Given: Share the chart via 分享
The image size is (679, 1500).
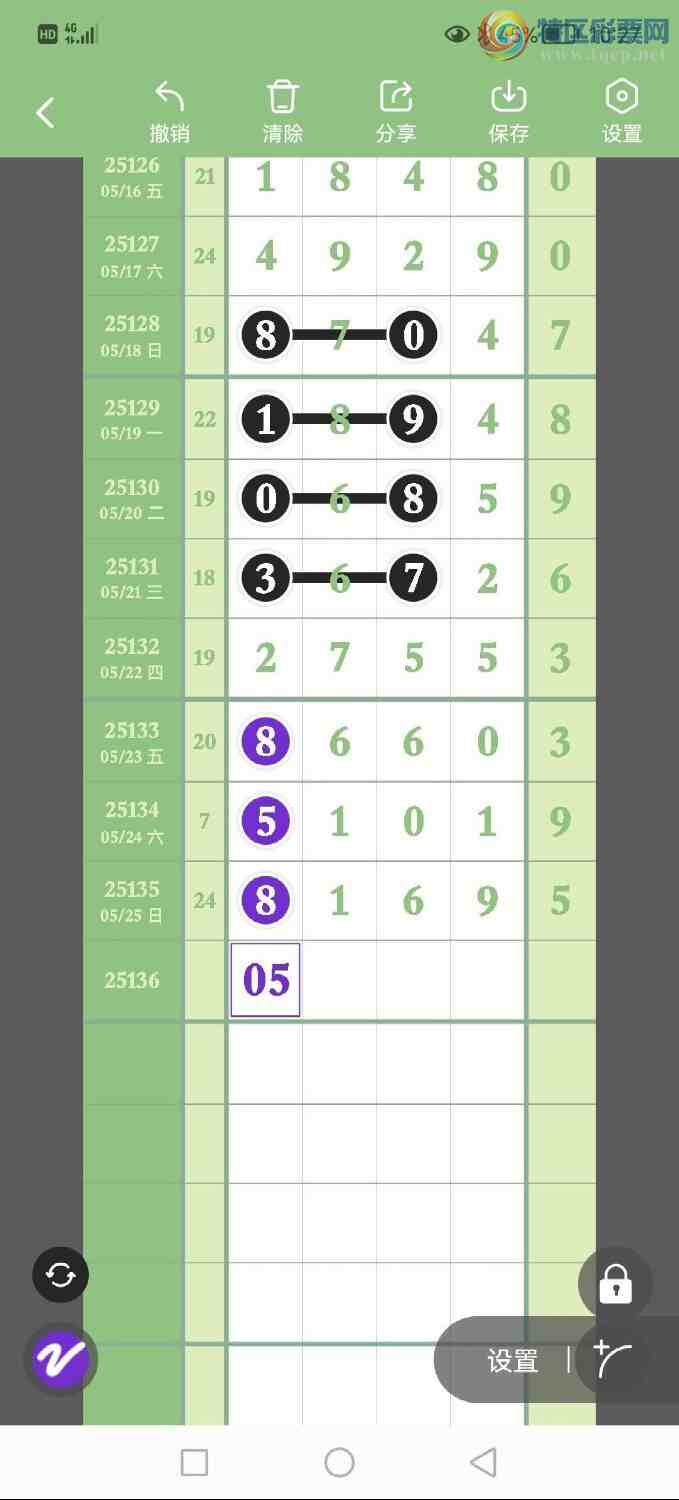Looking at the screenshot, I should click(396, 112).
